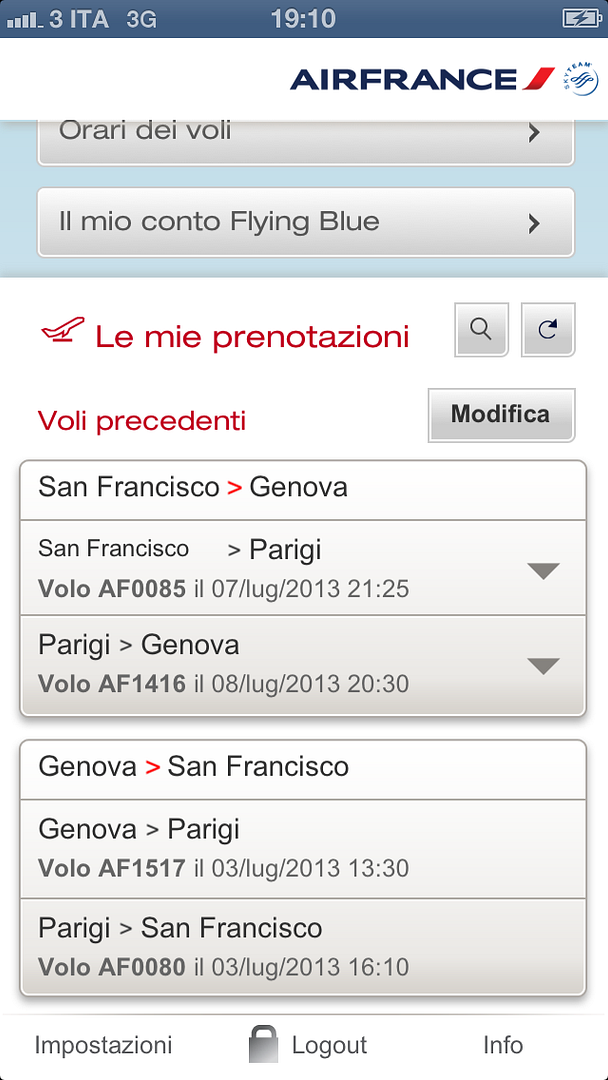Image resolution: width=608 pixels, height=1080 pixels.
Task: Expand the San Francisco > Parigi flight AF0085
Action: pyautogui.click(x=303, y=568)
